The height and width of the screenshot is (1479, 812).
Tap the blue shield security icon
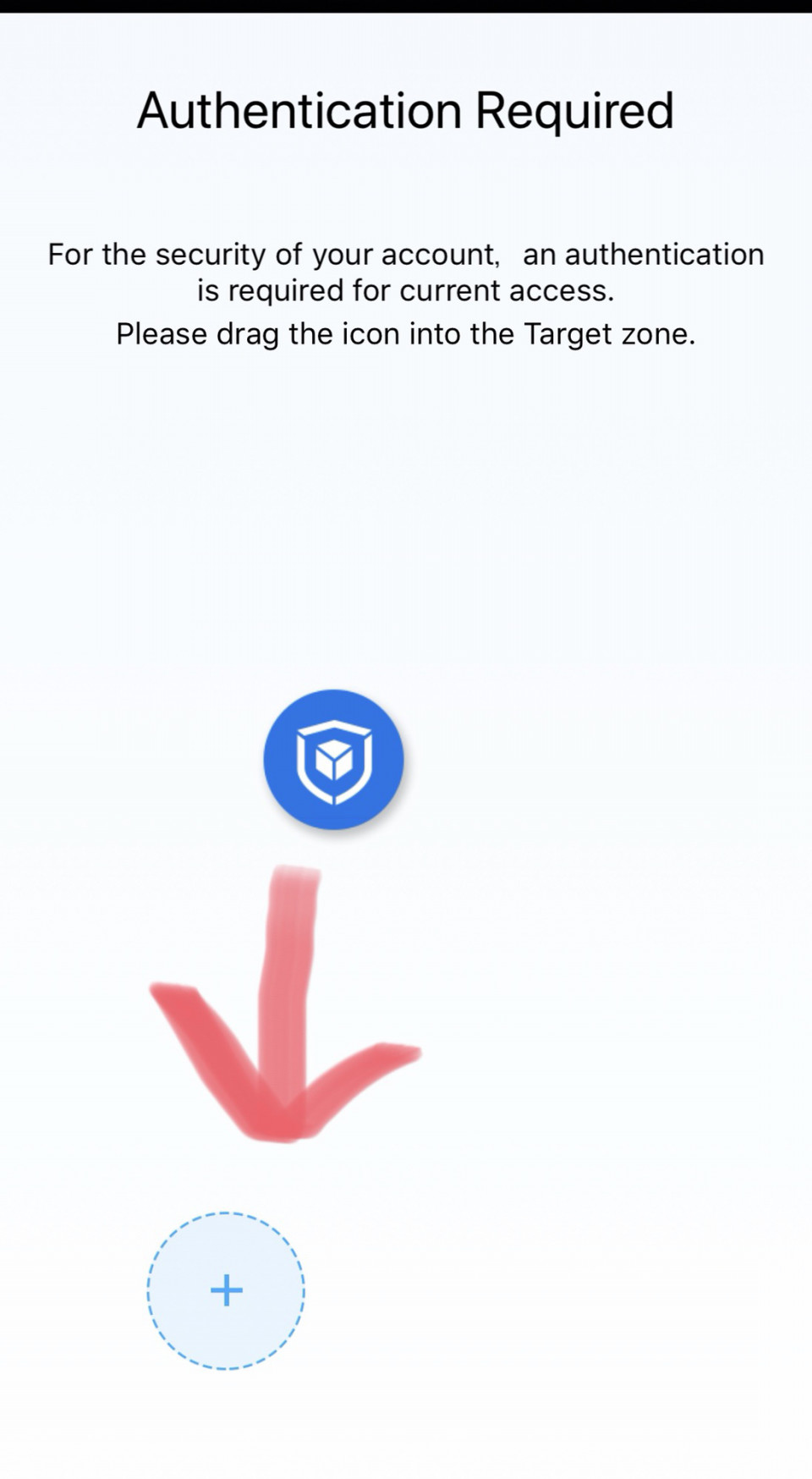[333, 759]
